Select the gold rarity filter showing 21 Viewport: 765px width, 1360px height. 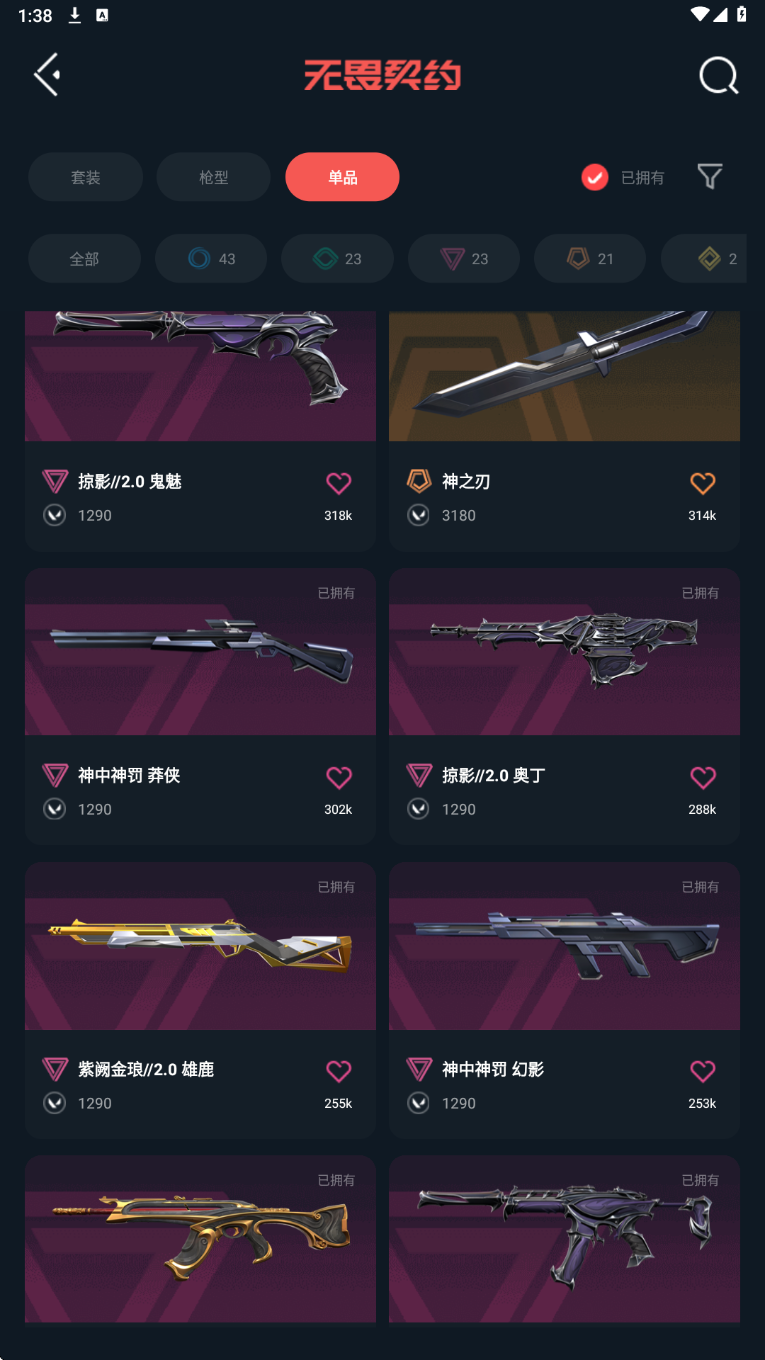point(589,258)
